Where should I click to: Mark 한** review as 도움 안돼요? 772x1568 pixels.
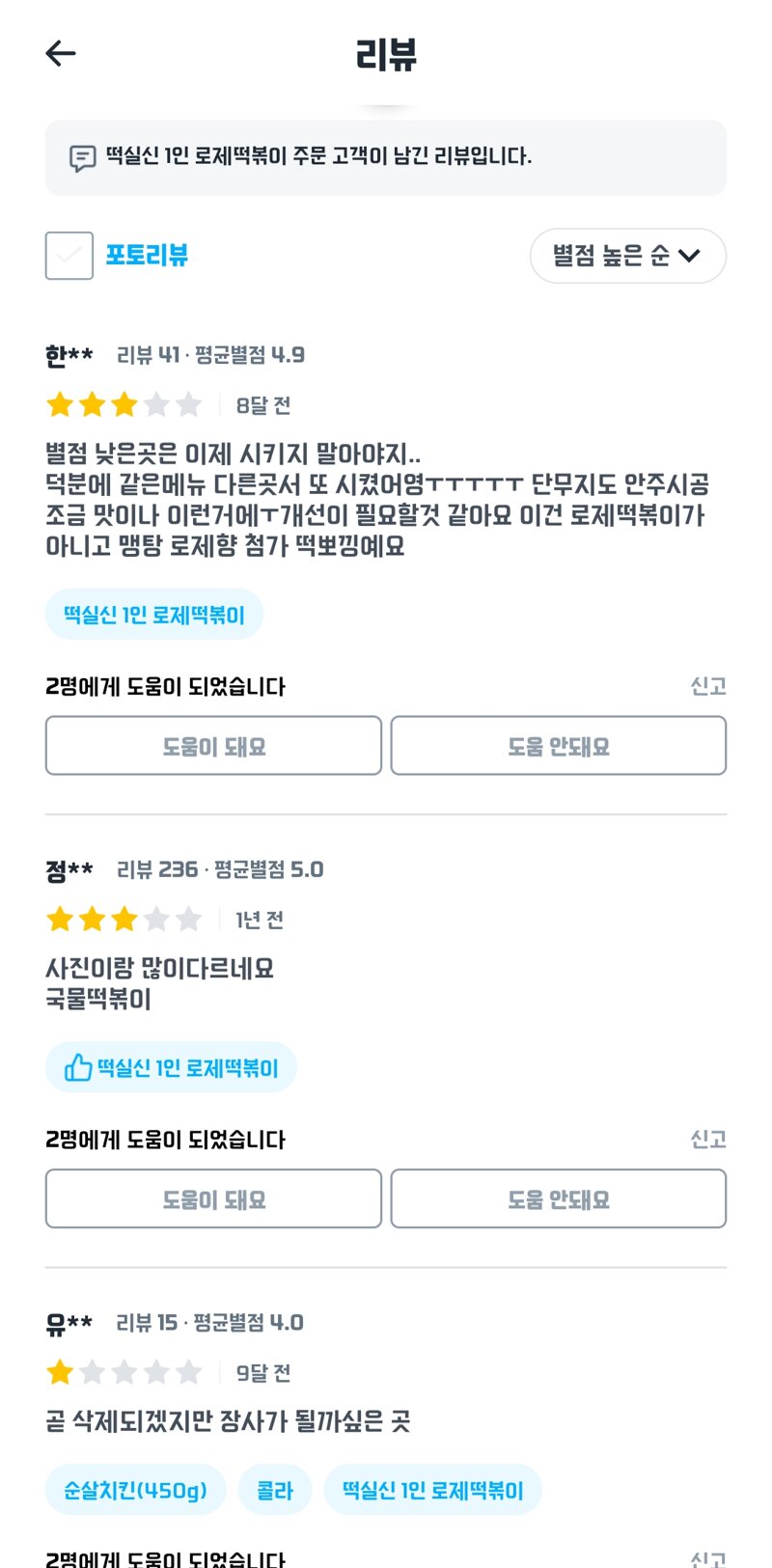[x=558, y=746]
